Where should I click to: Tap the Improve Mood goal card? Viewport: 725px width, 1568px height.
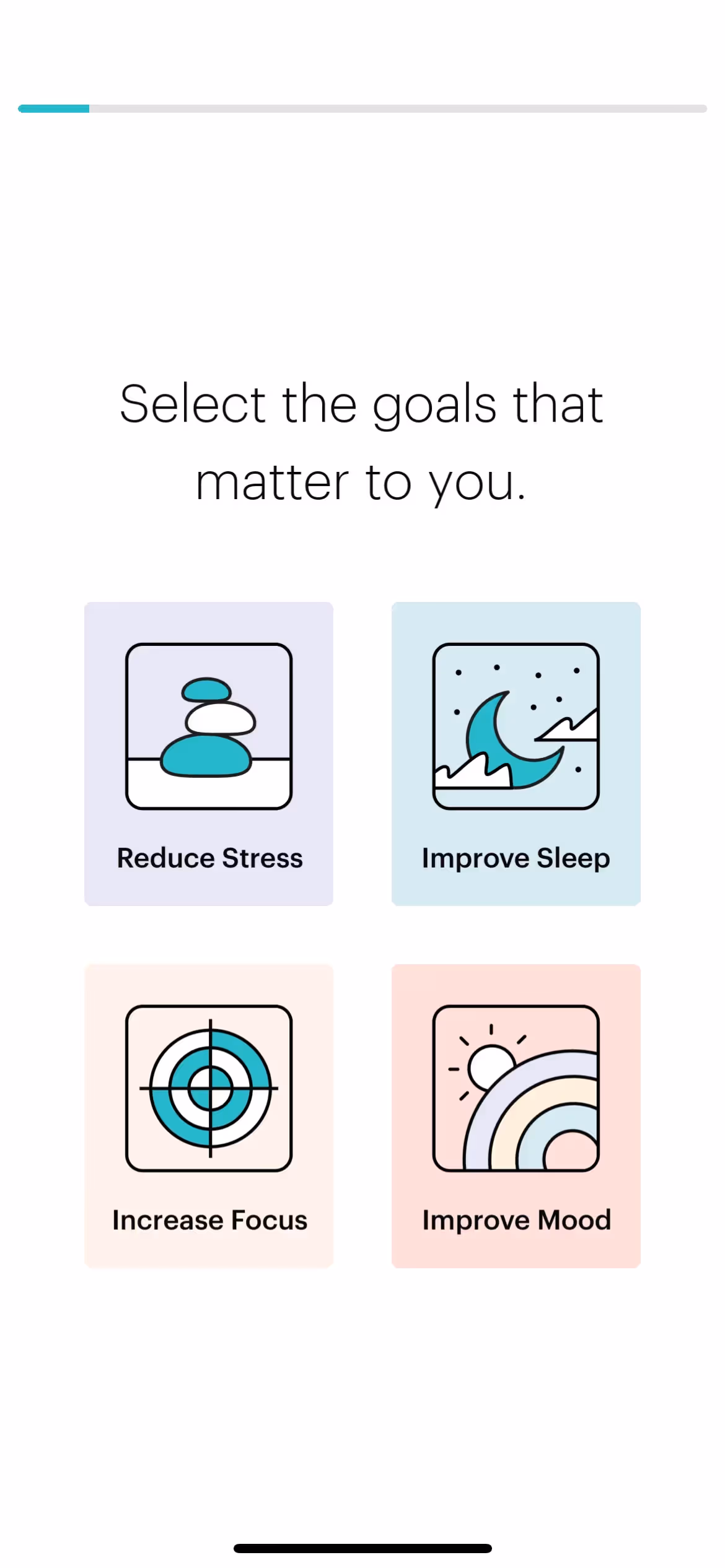point(516,1115)
